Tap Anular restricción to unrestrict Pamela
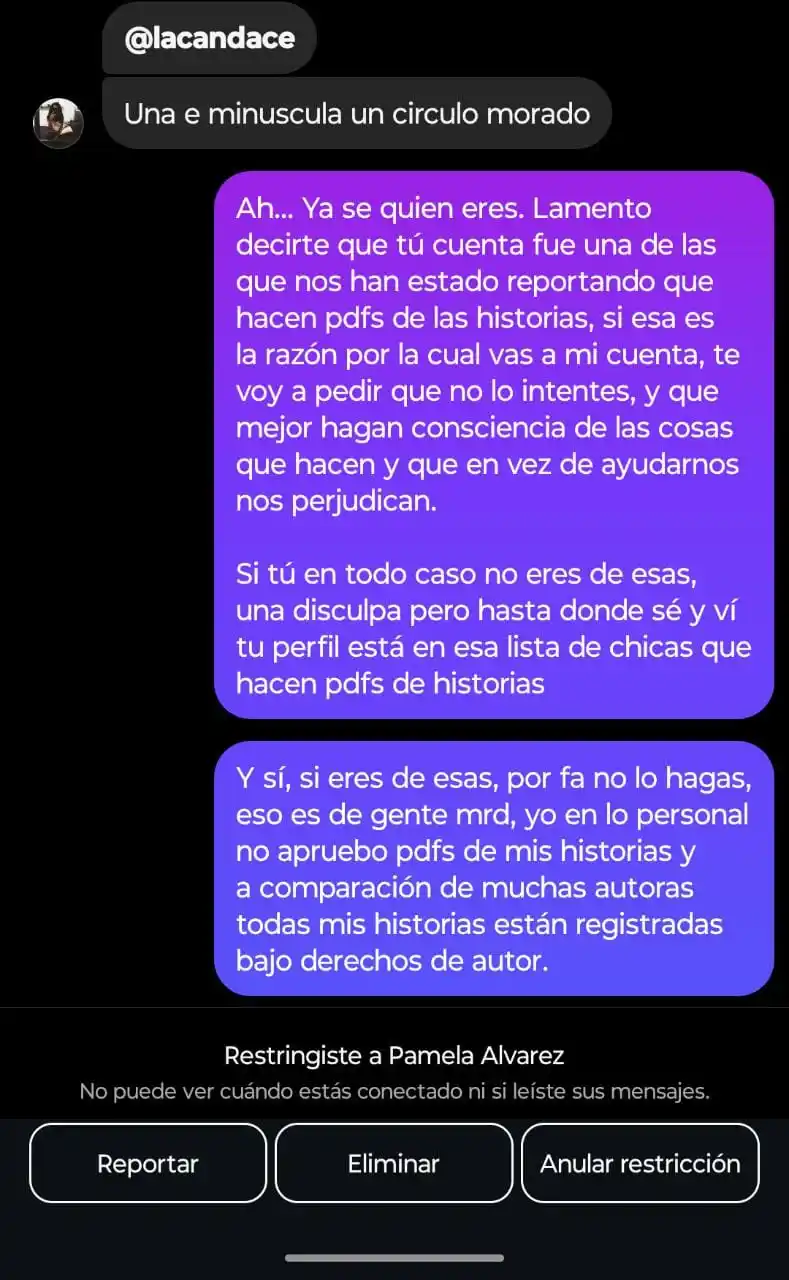 [640, 1163]
